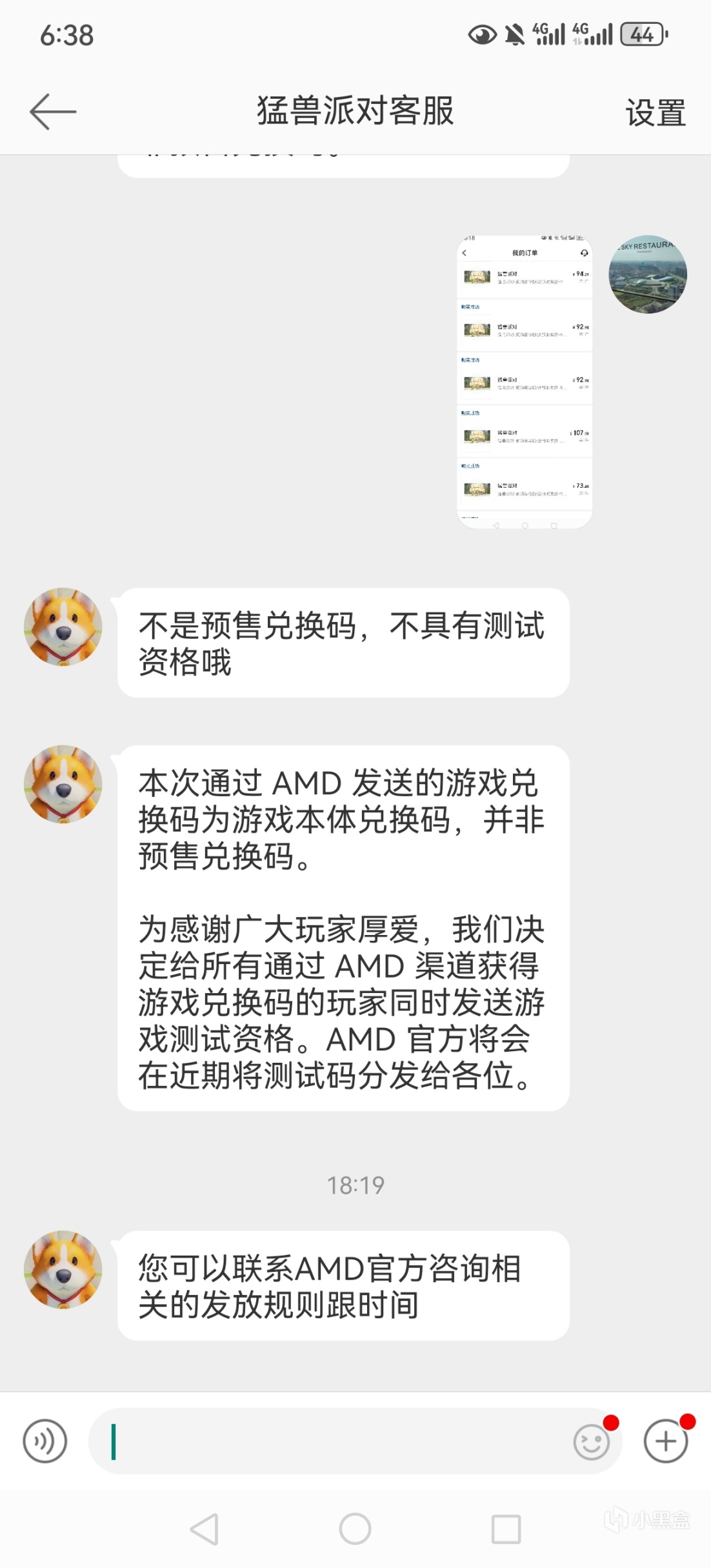Tap my own avatar next to the screenshot
The height and width of the screenshot is (1568, 711).
(648, 274)
